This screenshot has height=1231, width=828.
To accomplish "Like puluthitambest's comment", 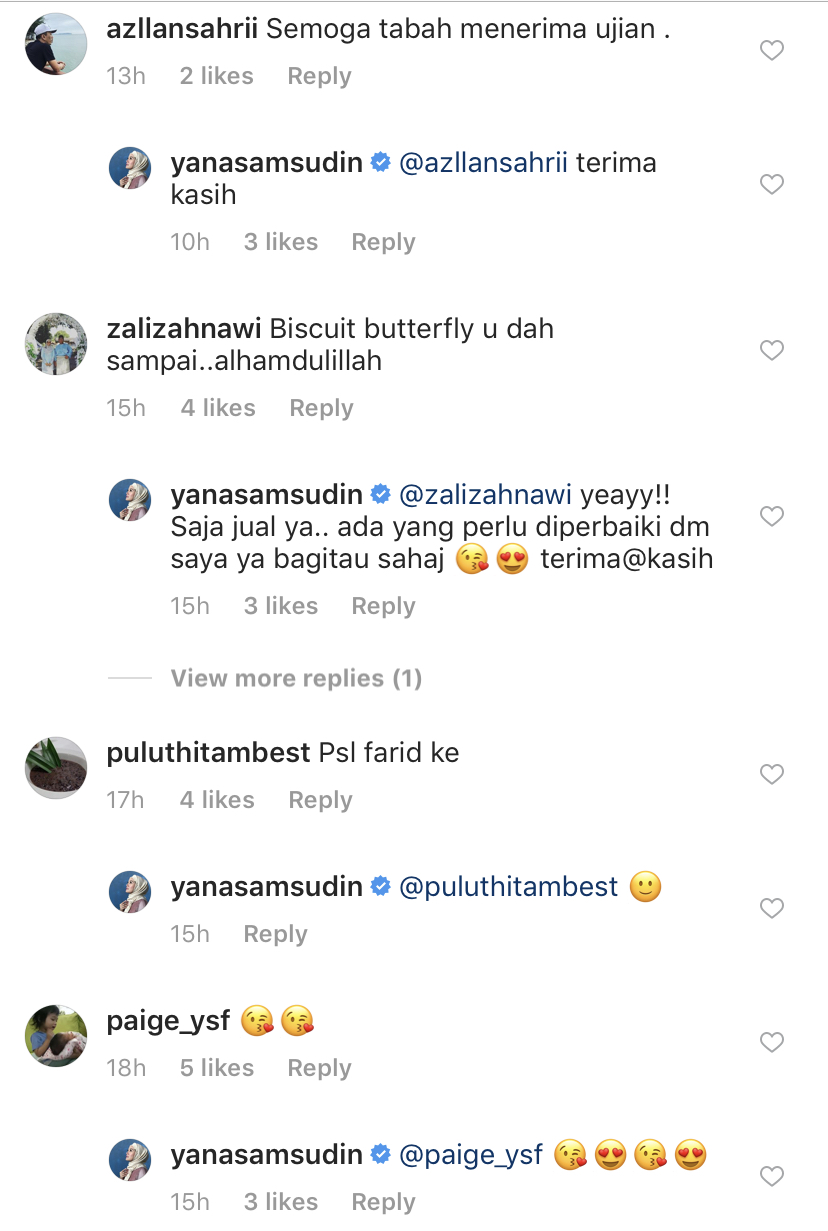I will tap(772, 774).
